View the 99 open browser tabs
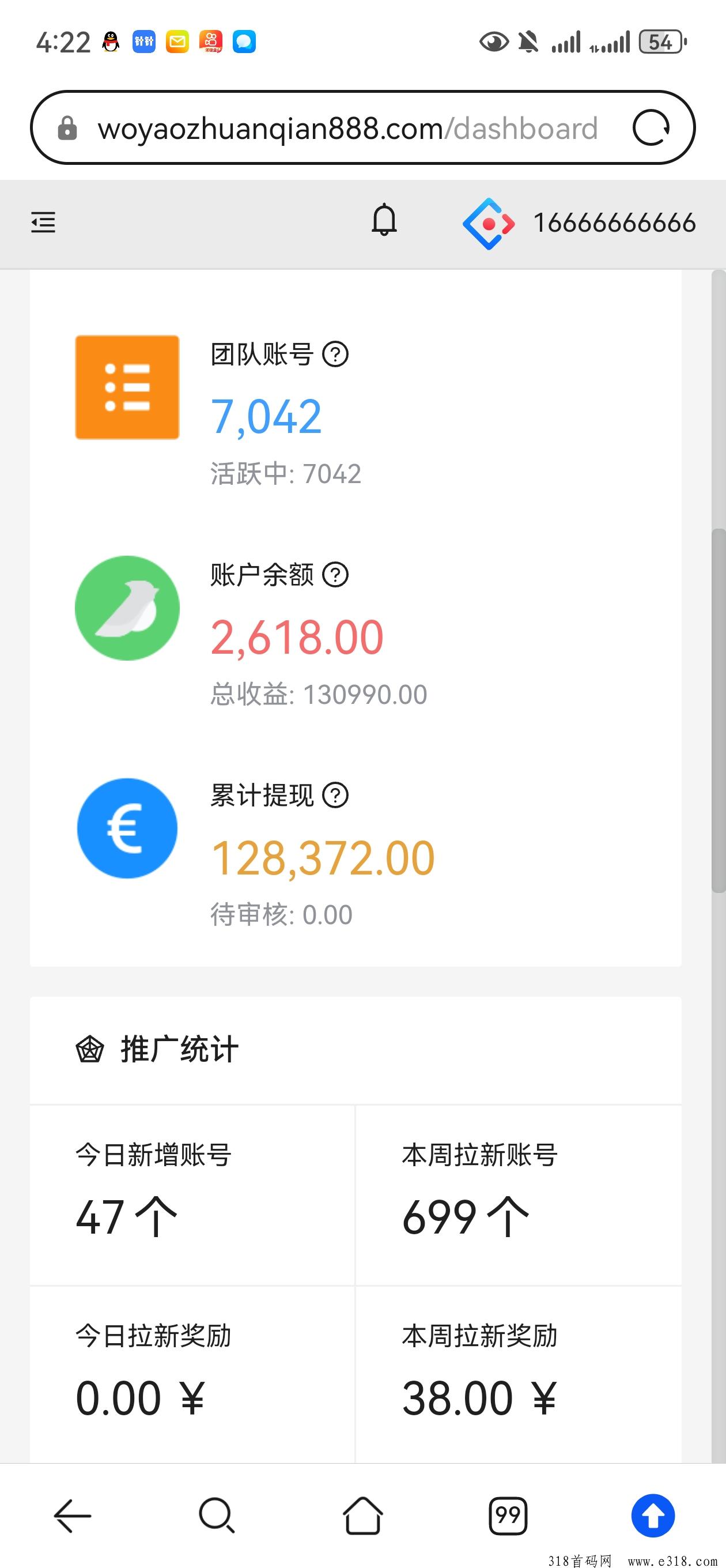 tap(508, 1516)
